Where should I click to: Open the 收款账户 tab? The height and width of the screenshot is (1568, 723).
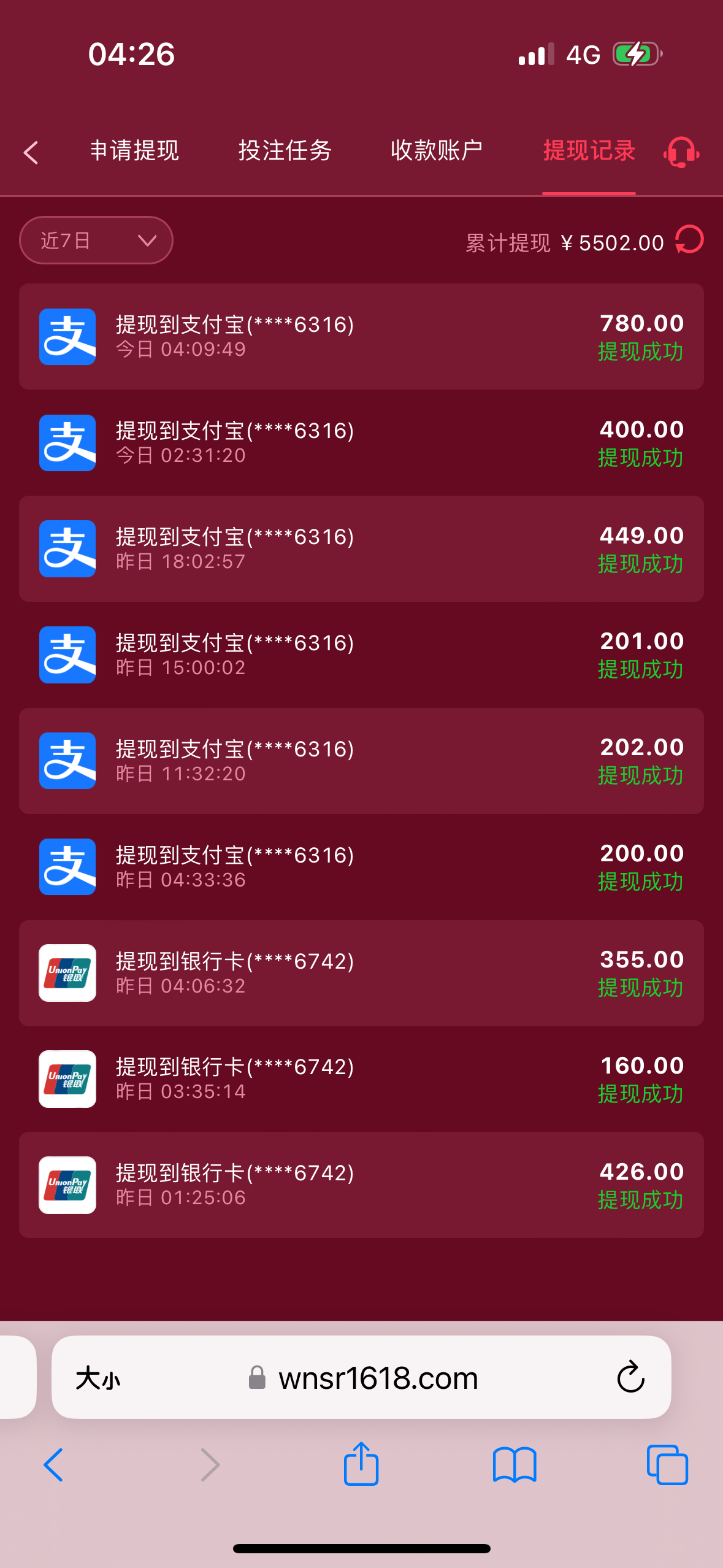pyautogui.click(x=436, y=150)
